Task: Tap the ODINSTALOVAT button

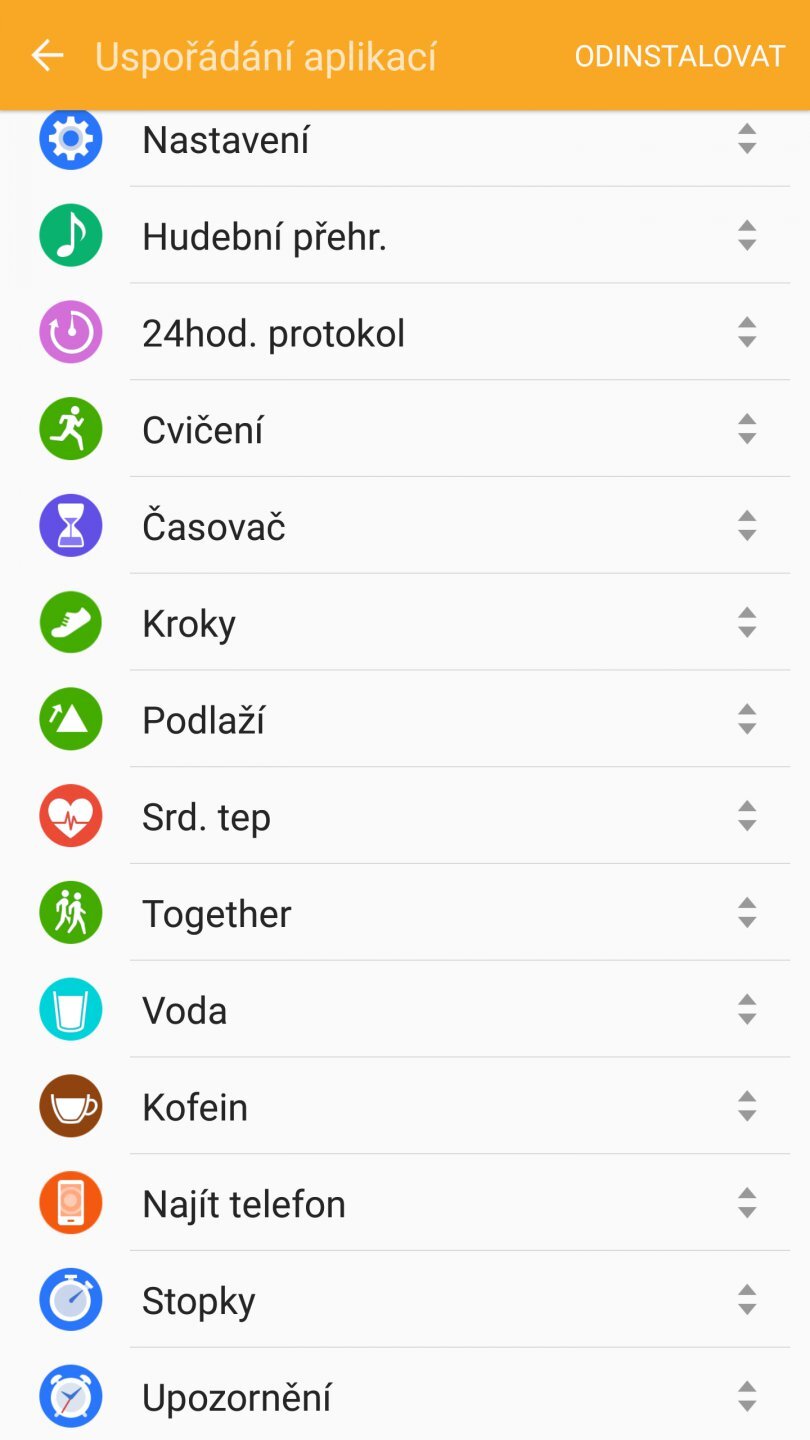Action: (679, 57)
